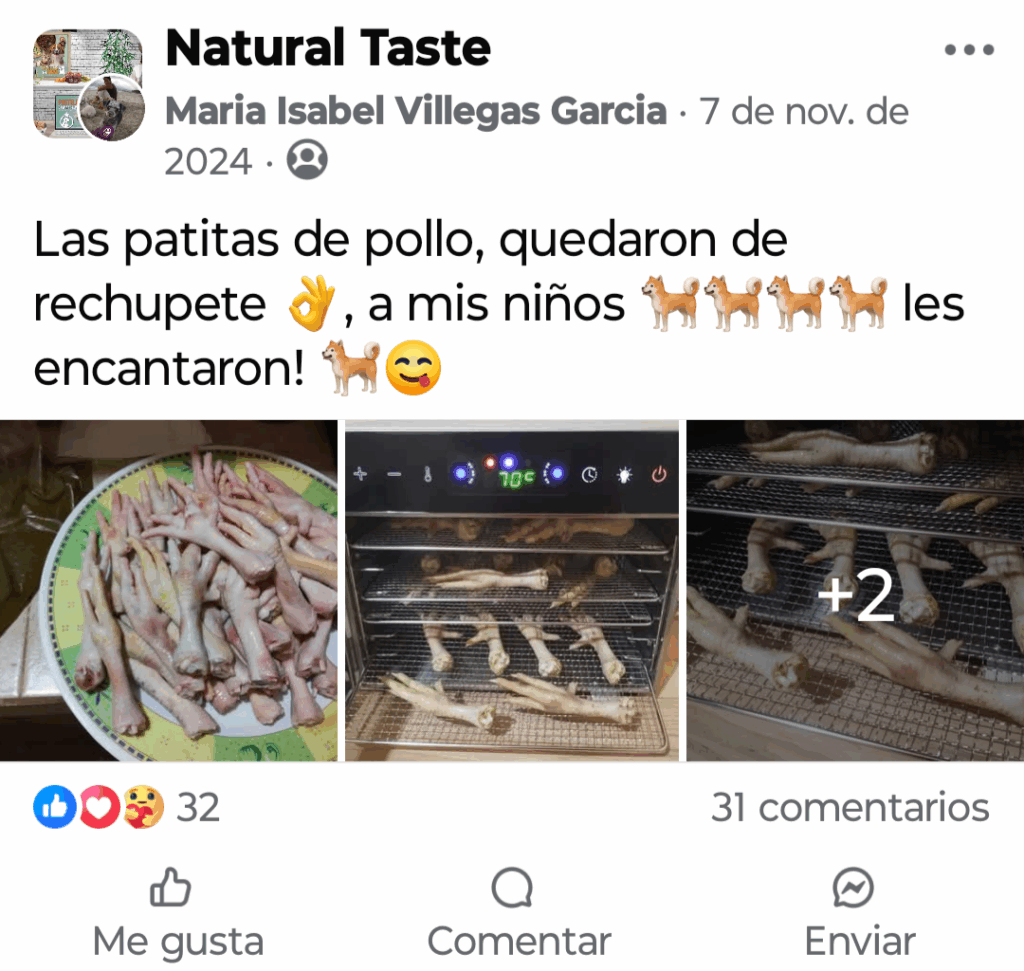Screen dimensions: 1024x971
Task: Send the post via Enviar
Action: (859, 913)
